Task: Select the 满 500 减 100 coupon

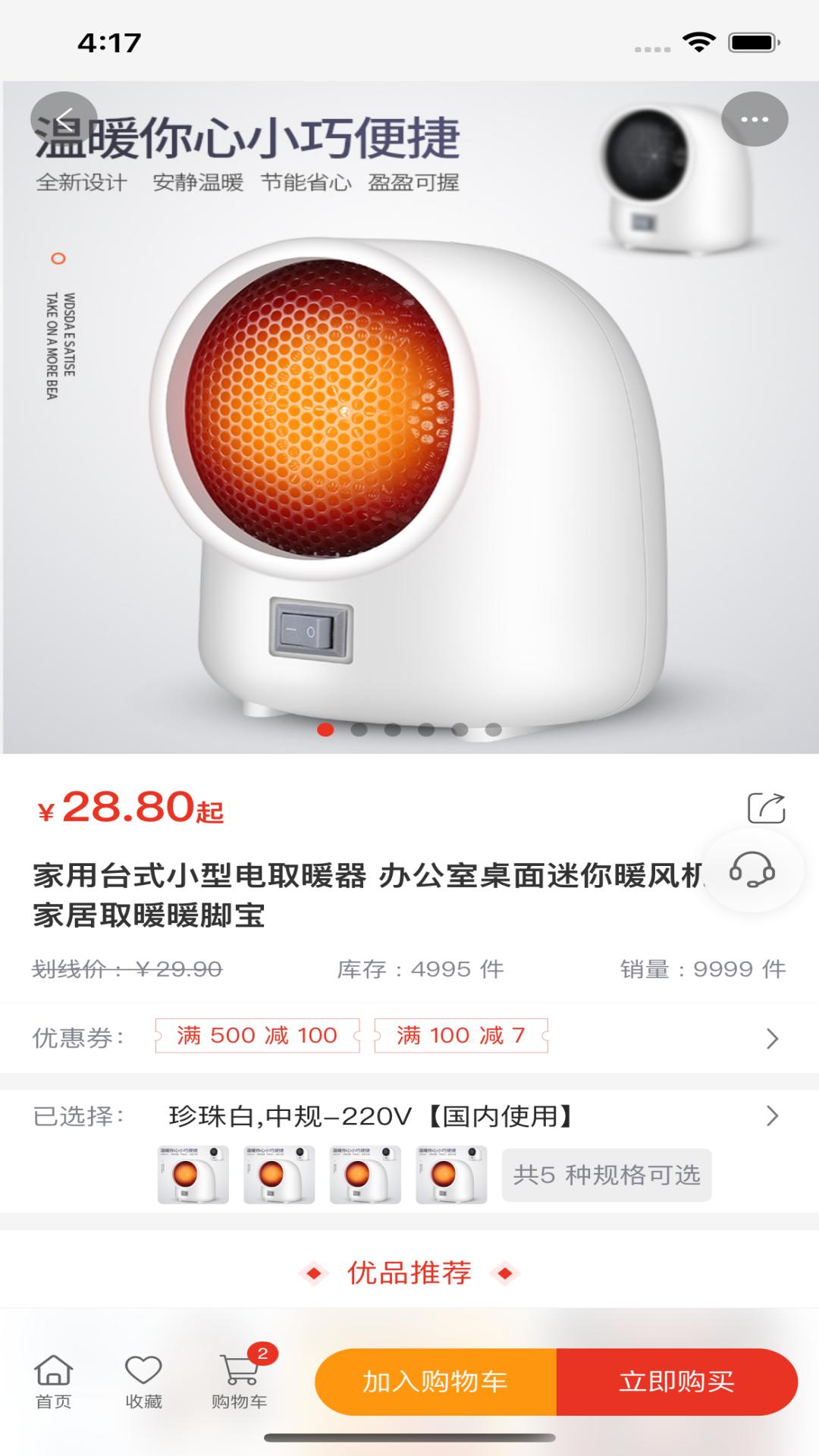Action: coord(254,1035)
